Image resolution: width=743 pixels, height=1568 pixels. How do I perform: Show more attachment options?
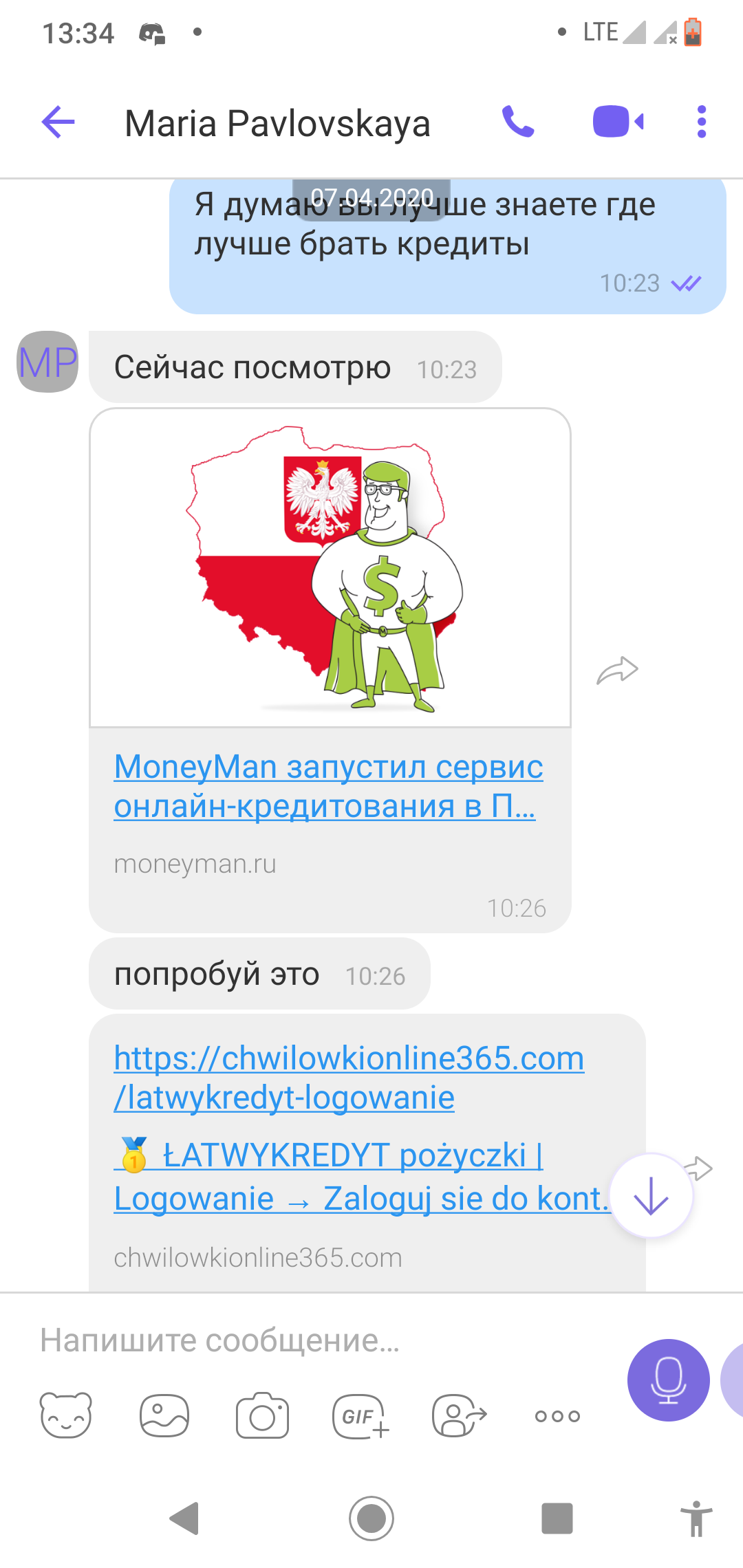coord(558,1416)
